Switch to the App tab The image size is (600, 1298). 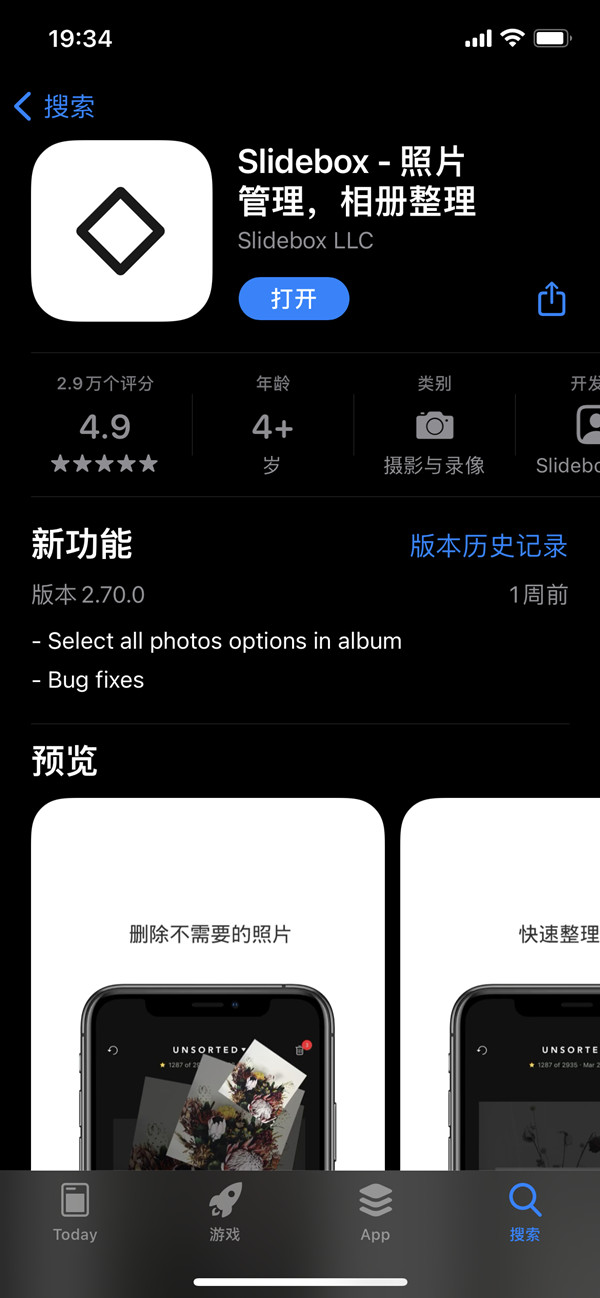375,1212
